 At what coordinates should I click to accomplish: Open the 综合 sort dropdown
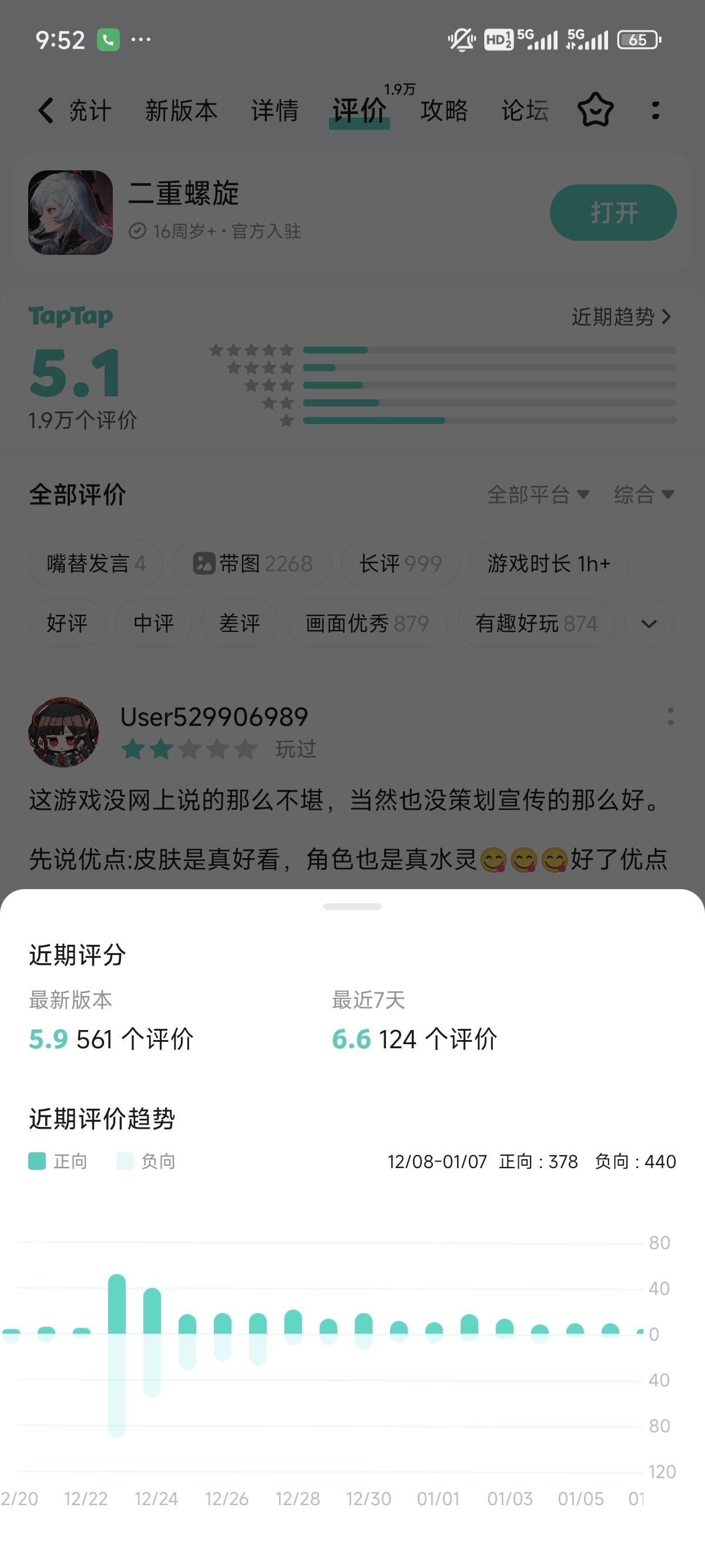point(643,494)
